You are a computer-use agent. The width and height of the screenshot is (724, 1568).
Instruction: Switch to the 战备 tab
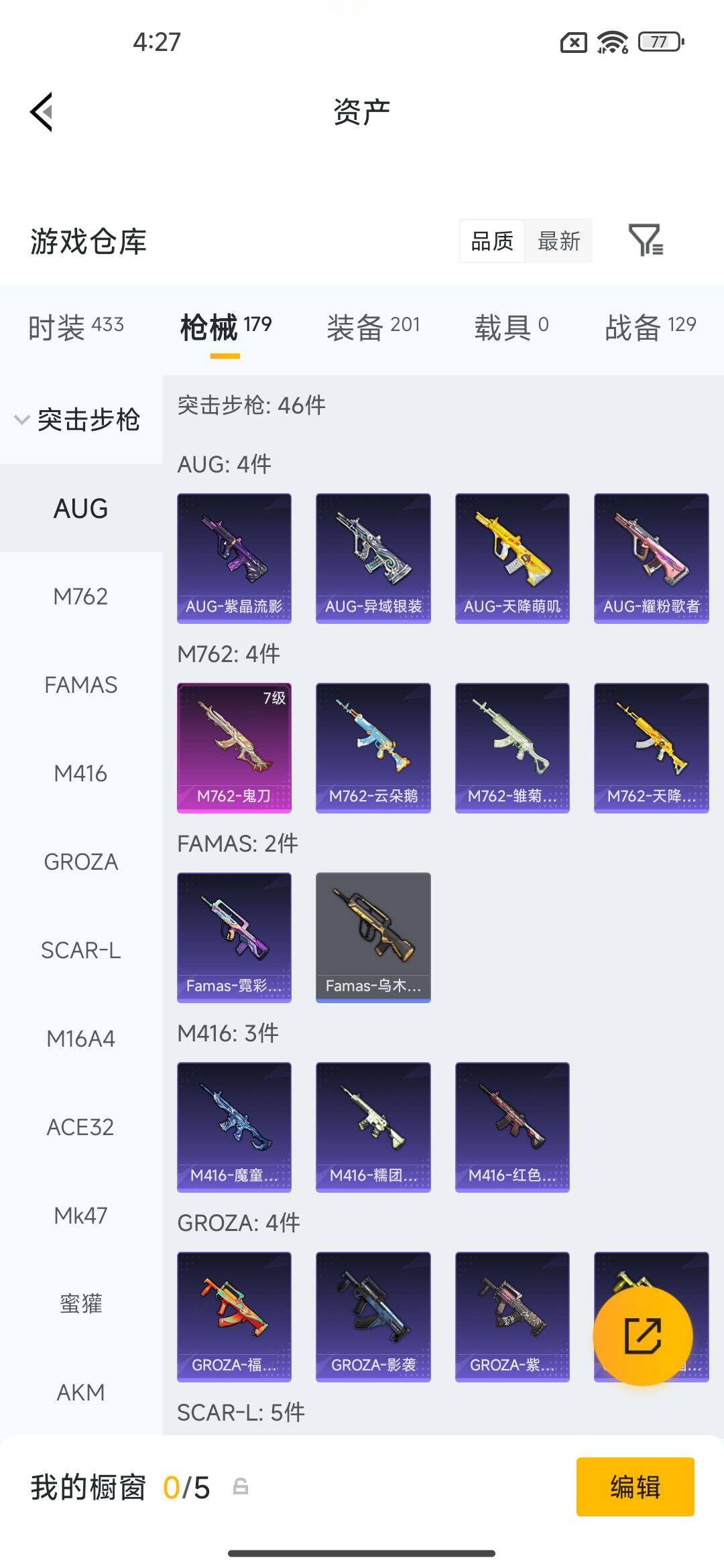[x=650, y=326]
